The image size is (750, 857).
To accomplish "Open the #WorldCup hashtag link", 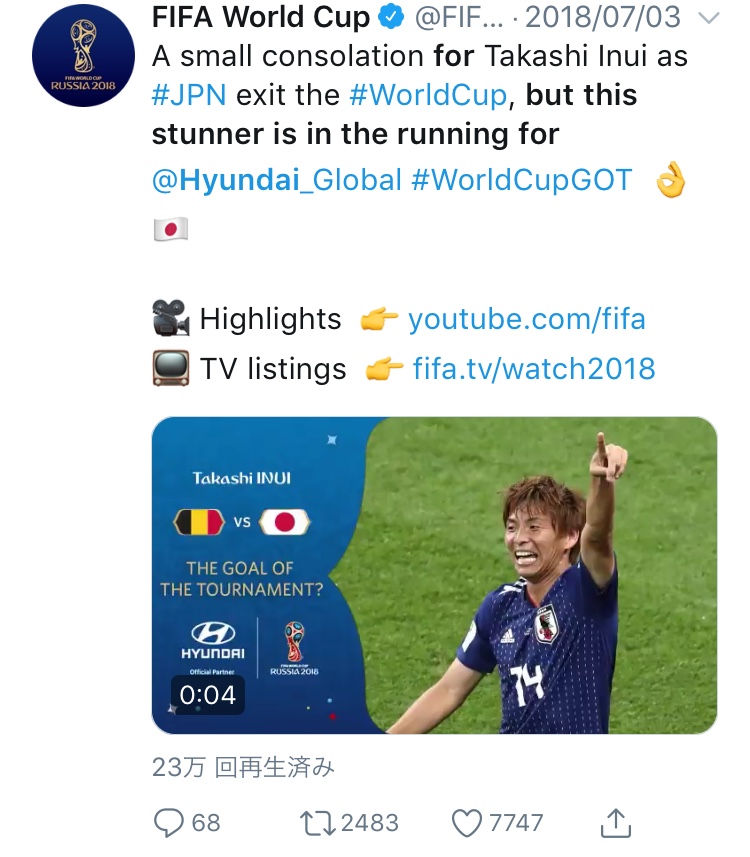I will [429, 95].
